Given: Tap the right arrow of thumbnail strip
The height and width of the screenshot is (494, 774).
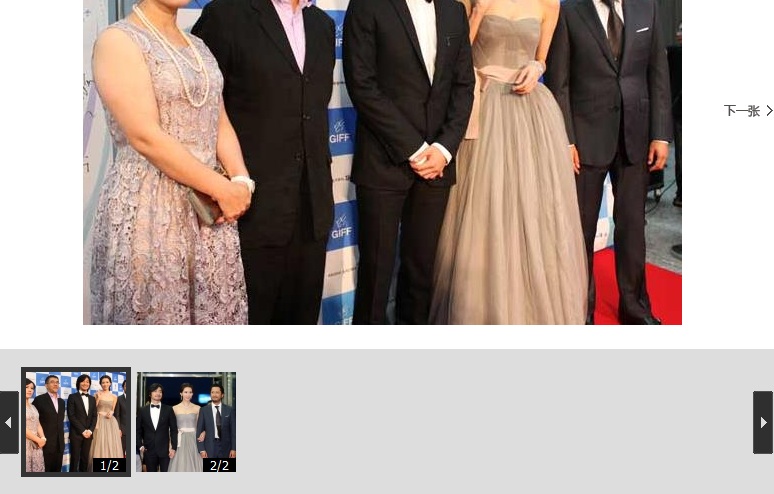Looking at the screenshot, I should point(762,422).
